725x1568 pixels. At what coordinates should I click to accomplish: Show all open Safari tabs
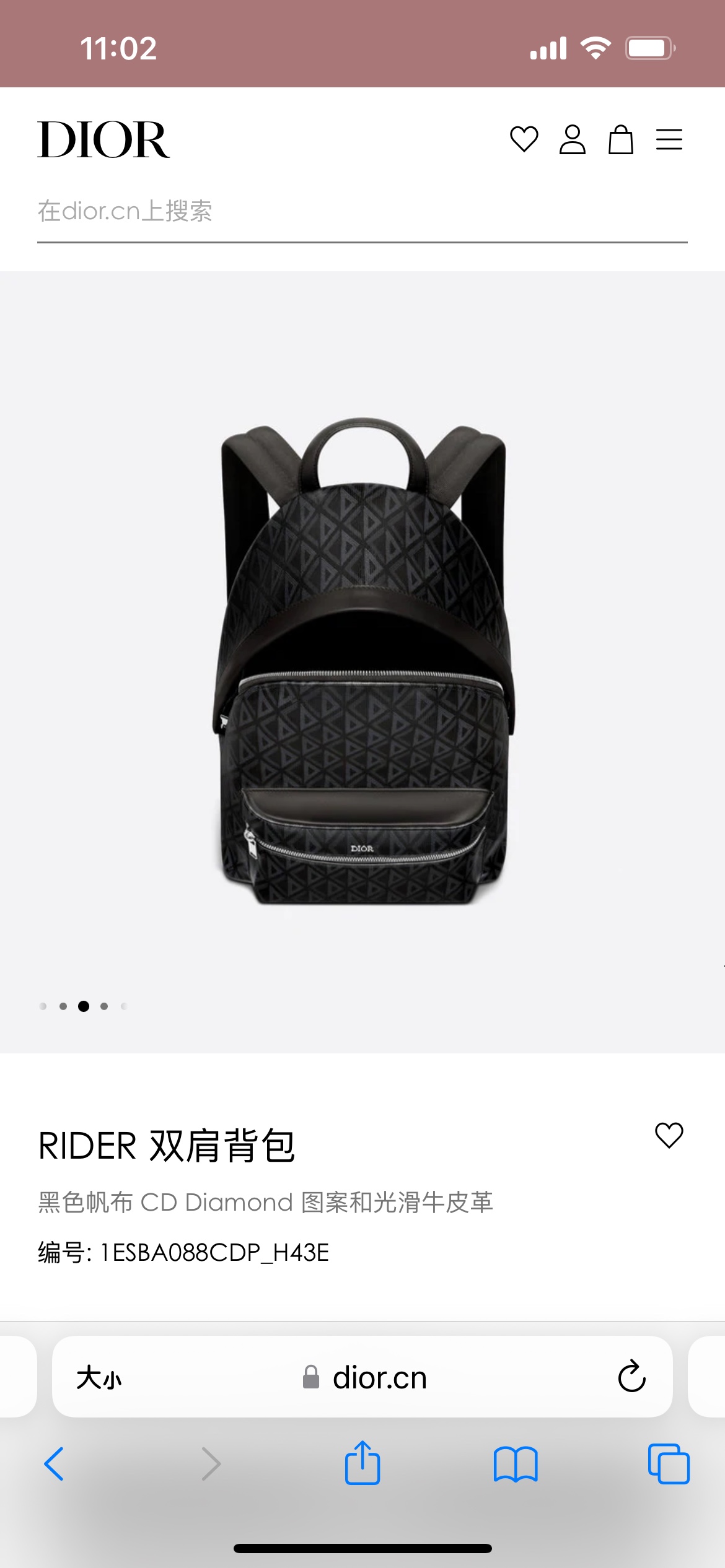(x=669, y=1464)
